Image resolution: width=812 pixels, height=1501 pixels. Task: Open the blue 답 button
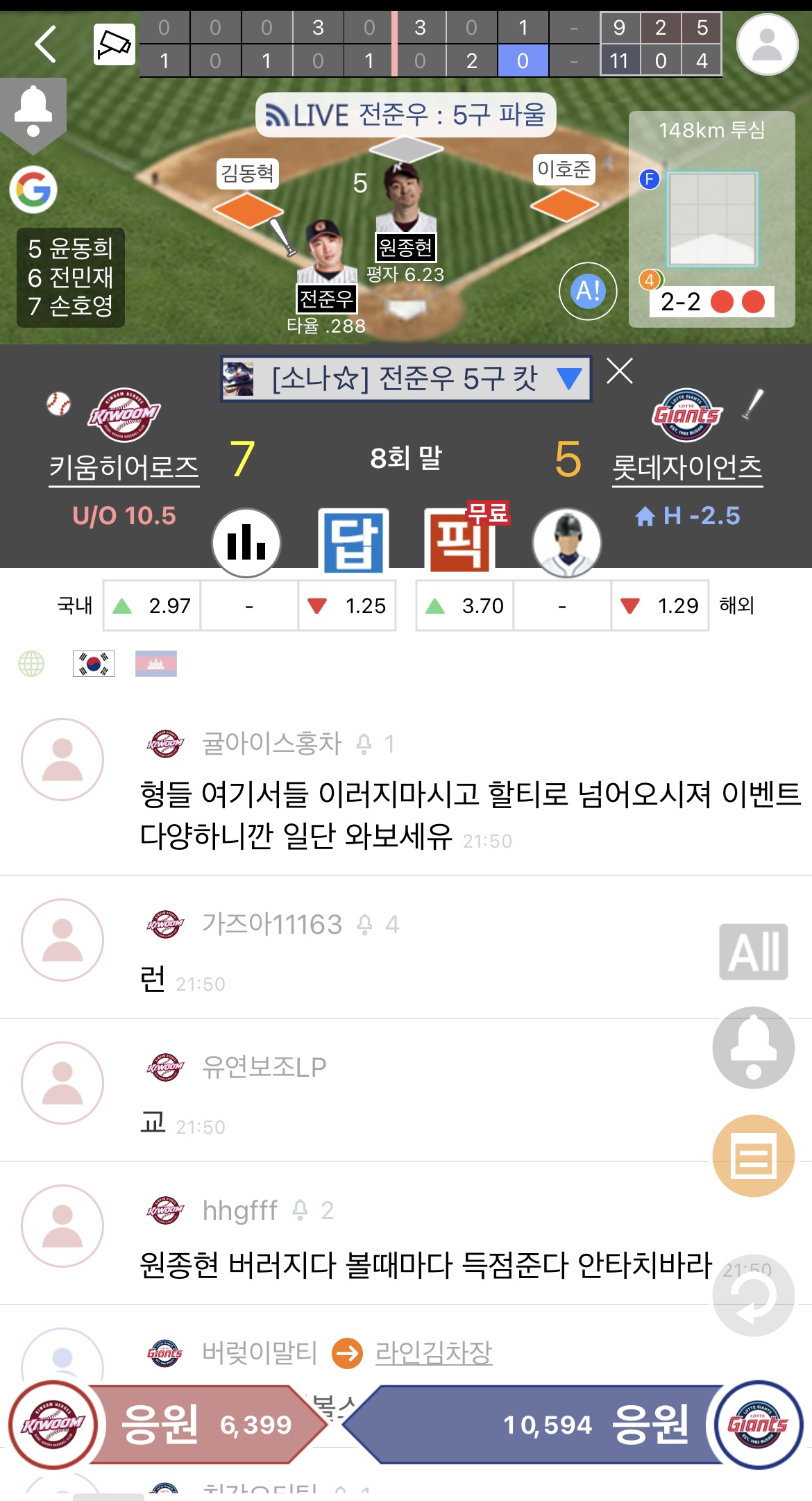pos(353,542)
